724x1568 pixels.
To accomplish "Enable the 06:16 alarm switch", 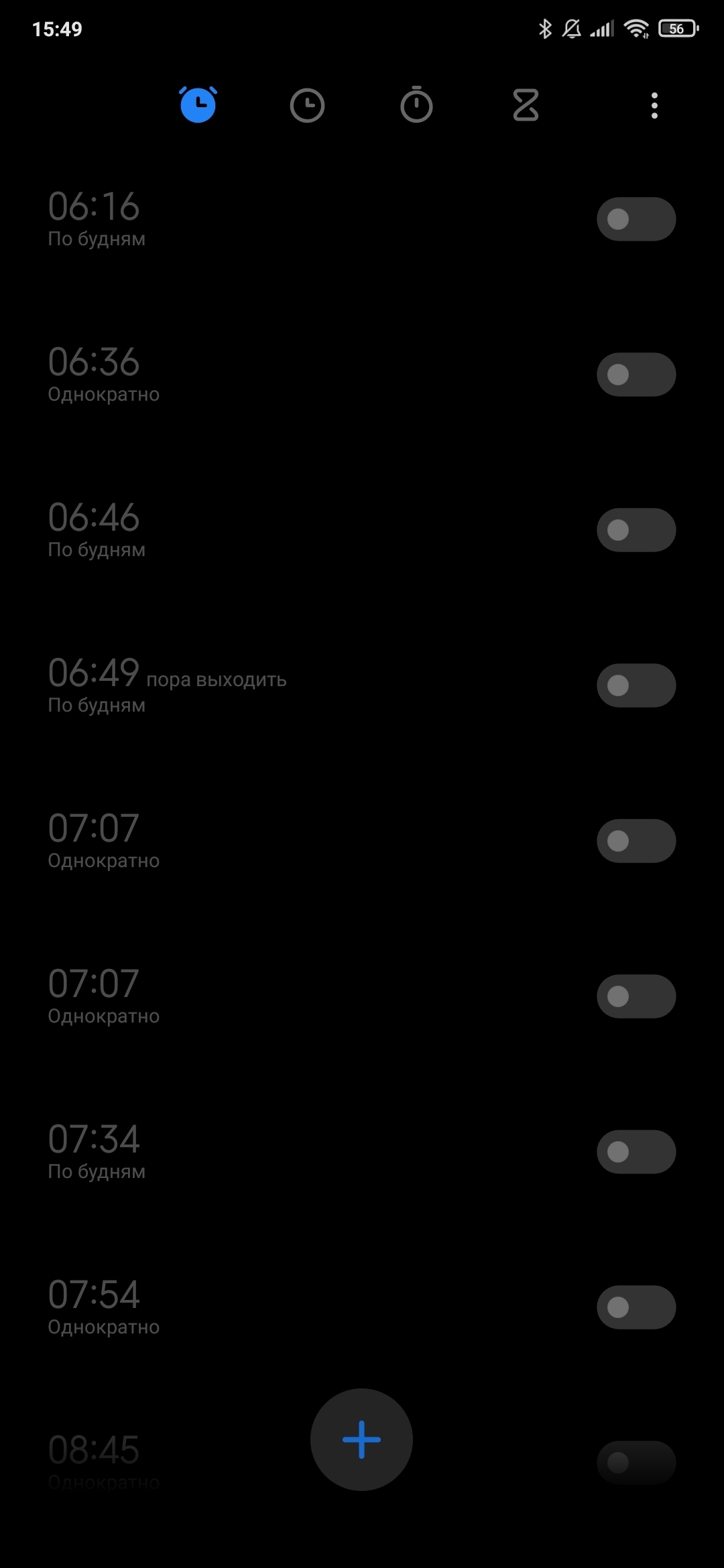I will coord(636,219).
